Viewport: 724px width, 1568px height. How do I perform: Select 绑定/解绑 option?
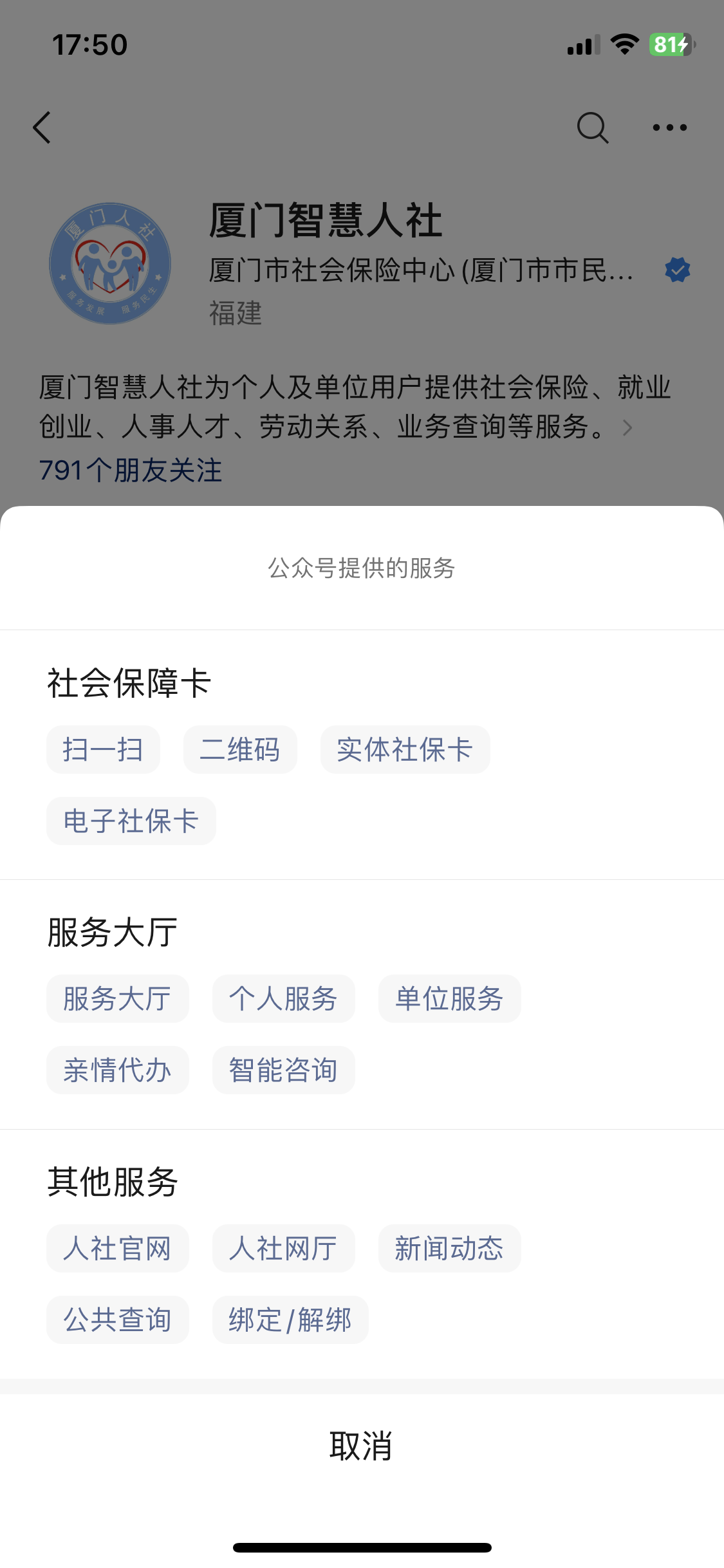pos(290,1320)
